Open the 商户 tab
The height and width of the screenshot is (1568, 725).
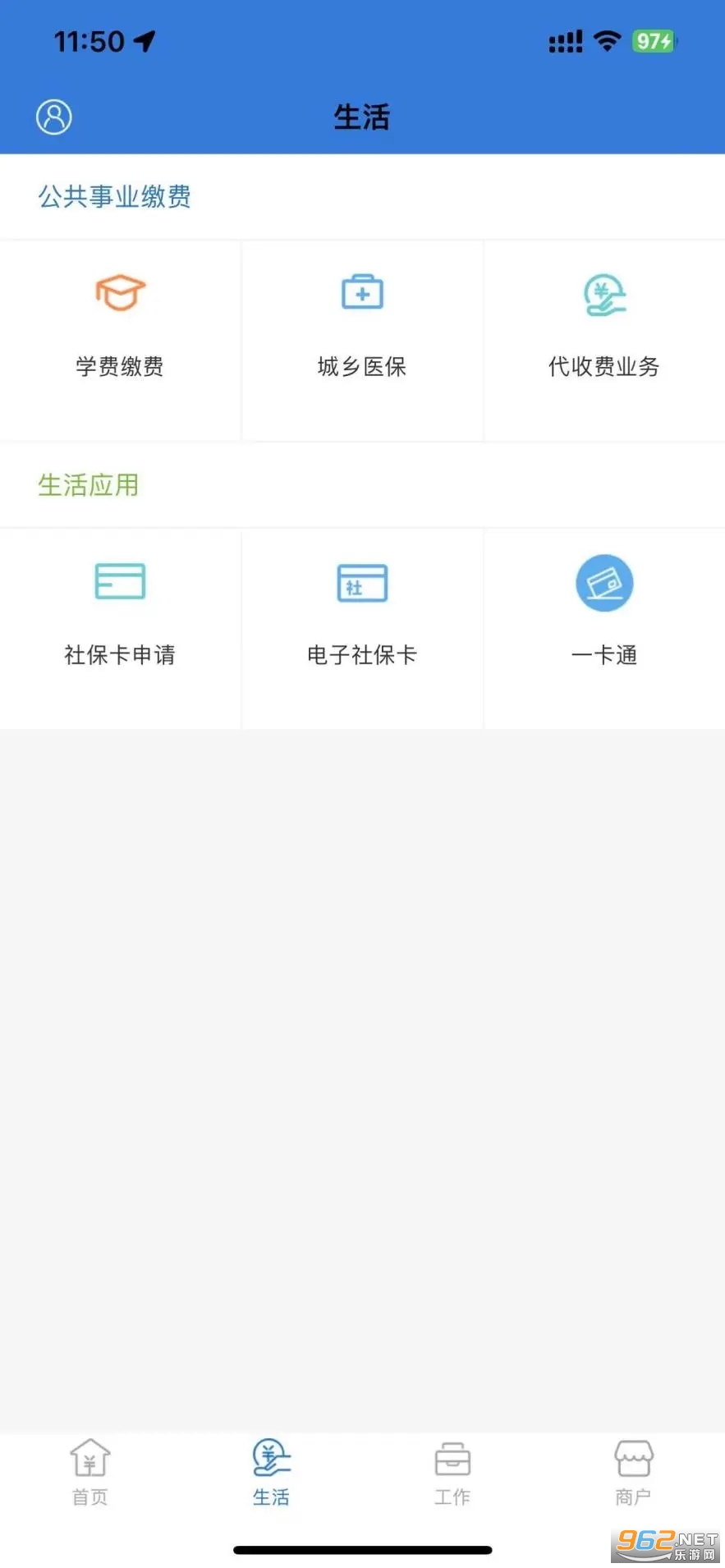coord(633,1474)
